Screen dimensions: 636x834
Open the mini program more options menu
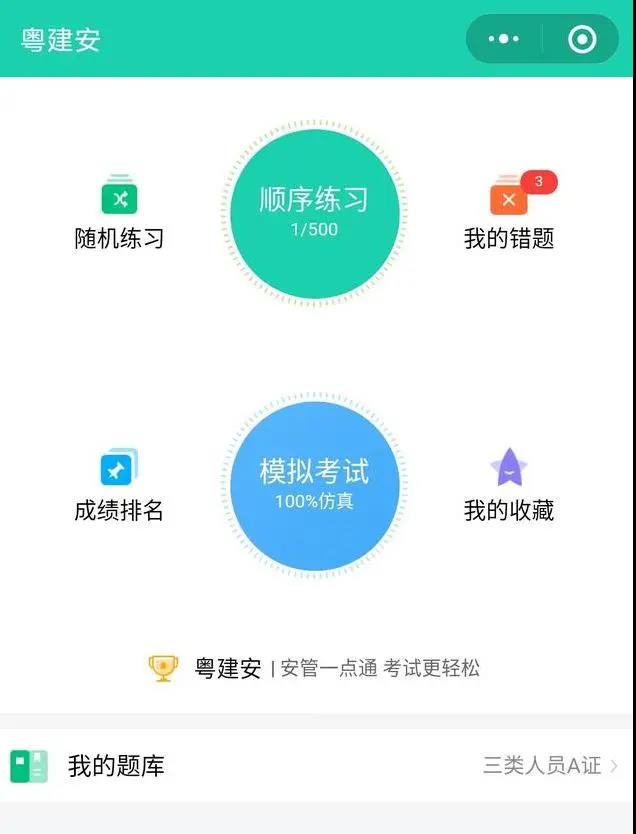coord(503,39)
